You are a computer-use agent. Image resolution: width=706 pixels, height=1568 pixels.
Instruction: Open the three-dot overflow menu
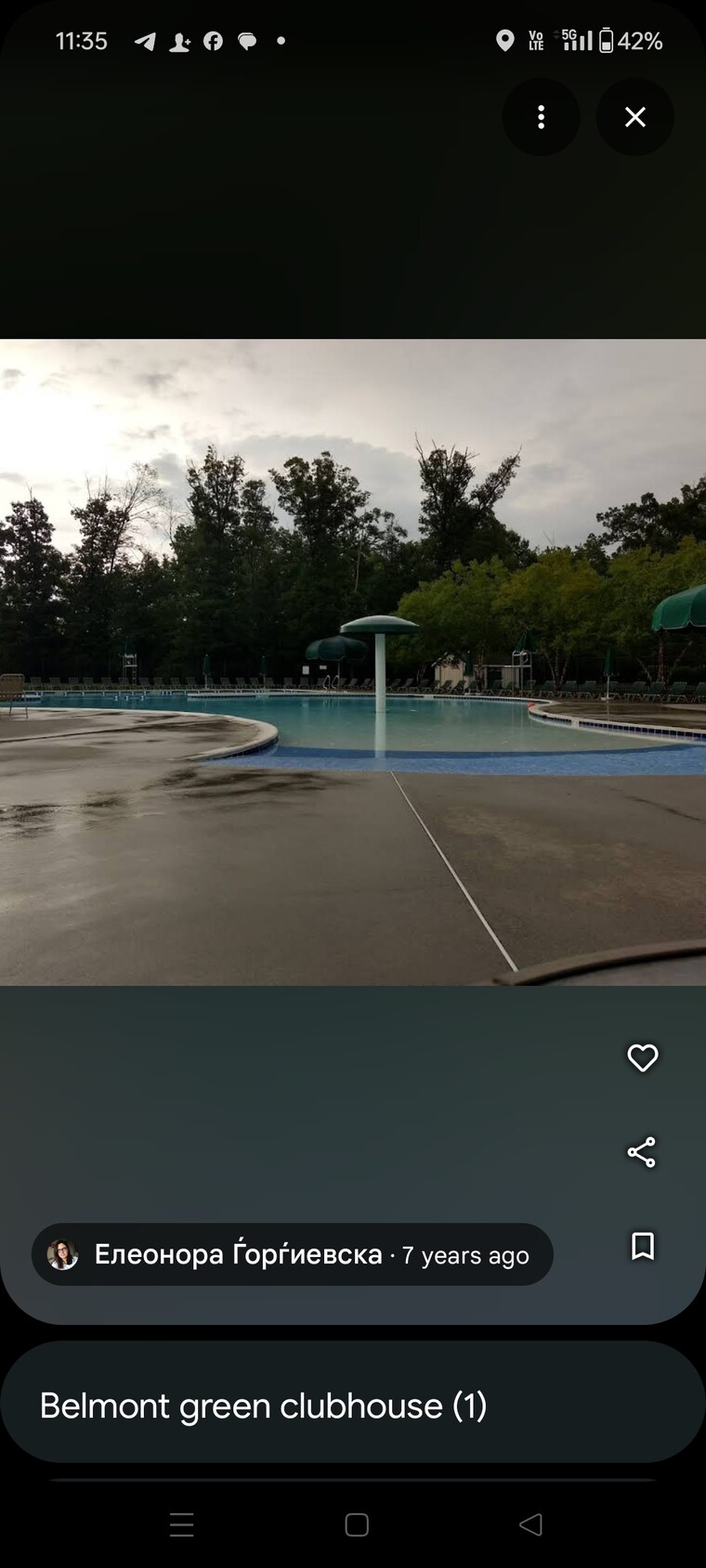pyautogui.click(x=541, y=117)
